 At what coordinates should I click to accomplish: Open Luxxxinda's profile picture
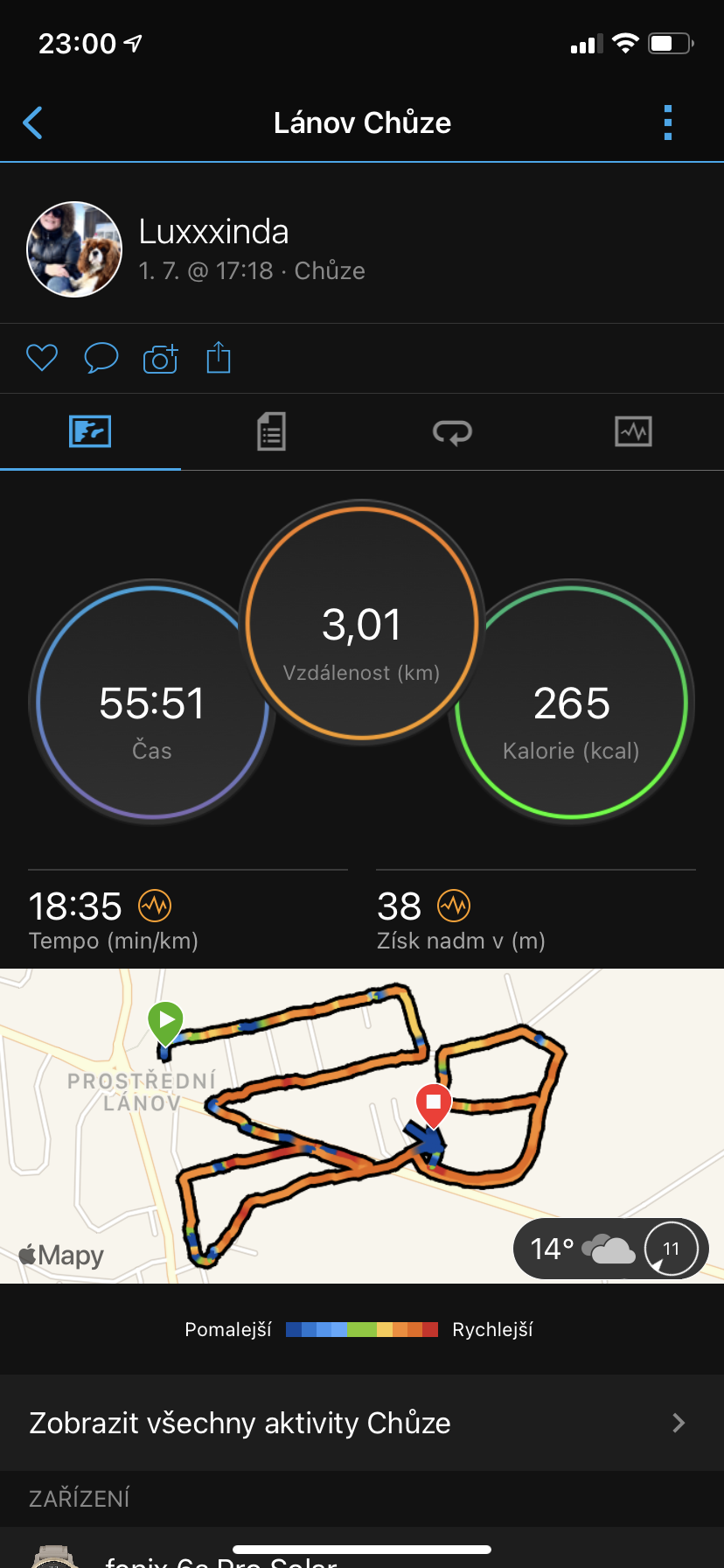pos(74,249)
